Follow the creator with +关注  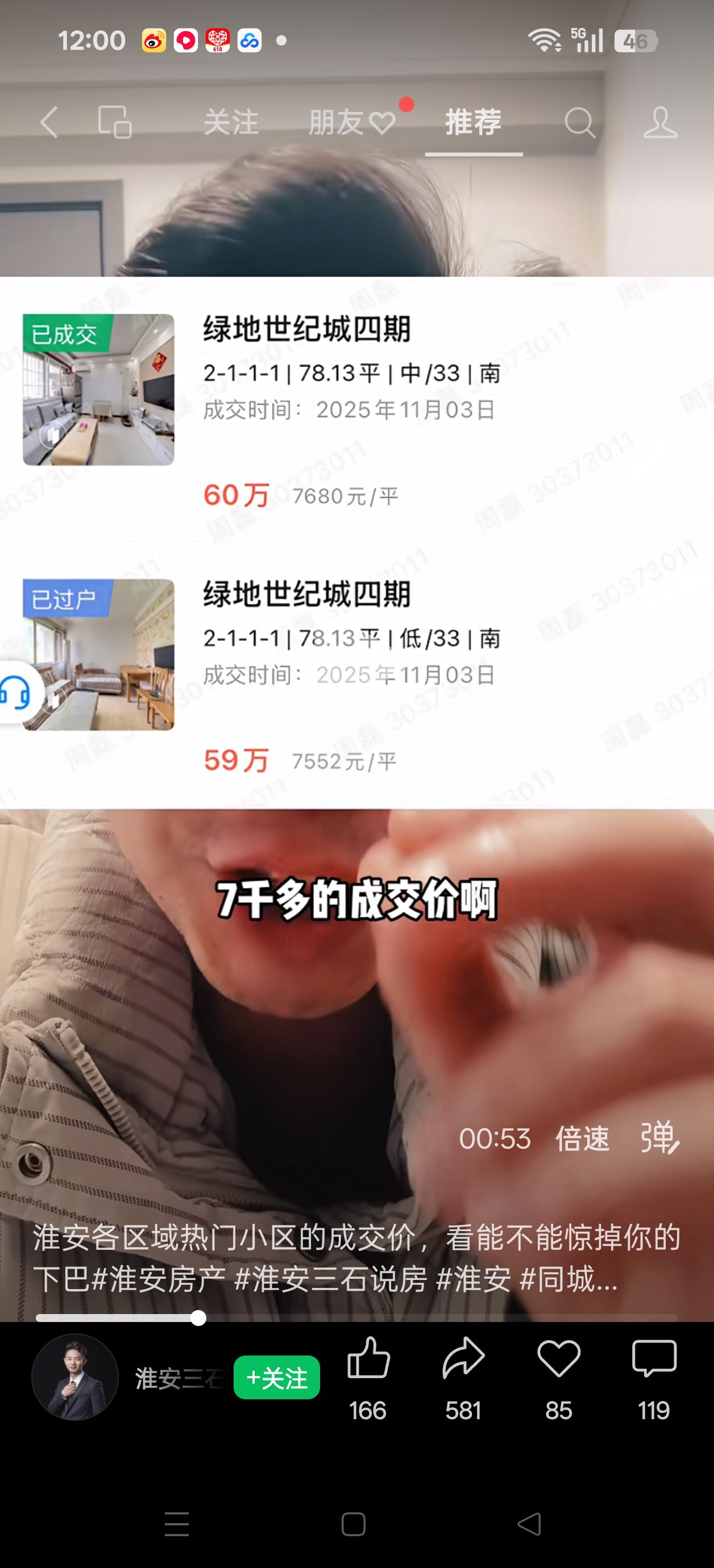click(277, 1378)
